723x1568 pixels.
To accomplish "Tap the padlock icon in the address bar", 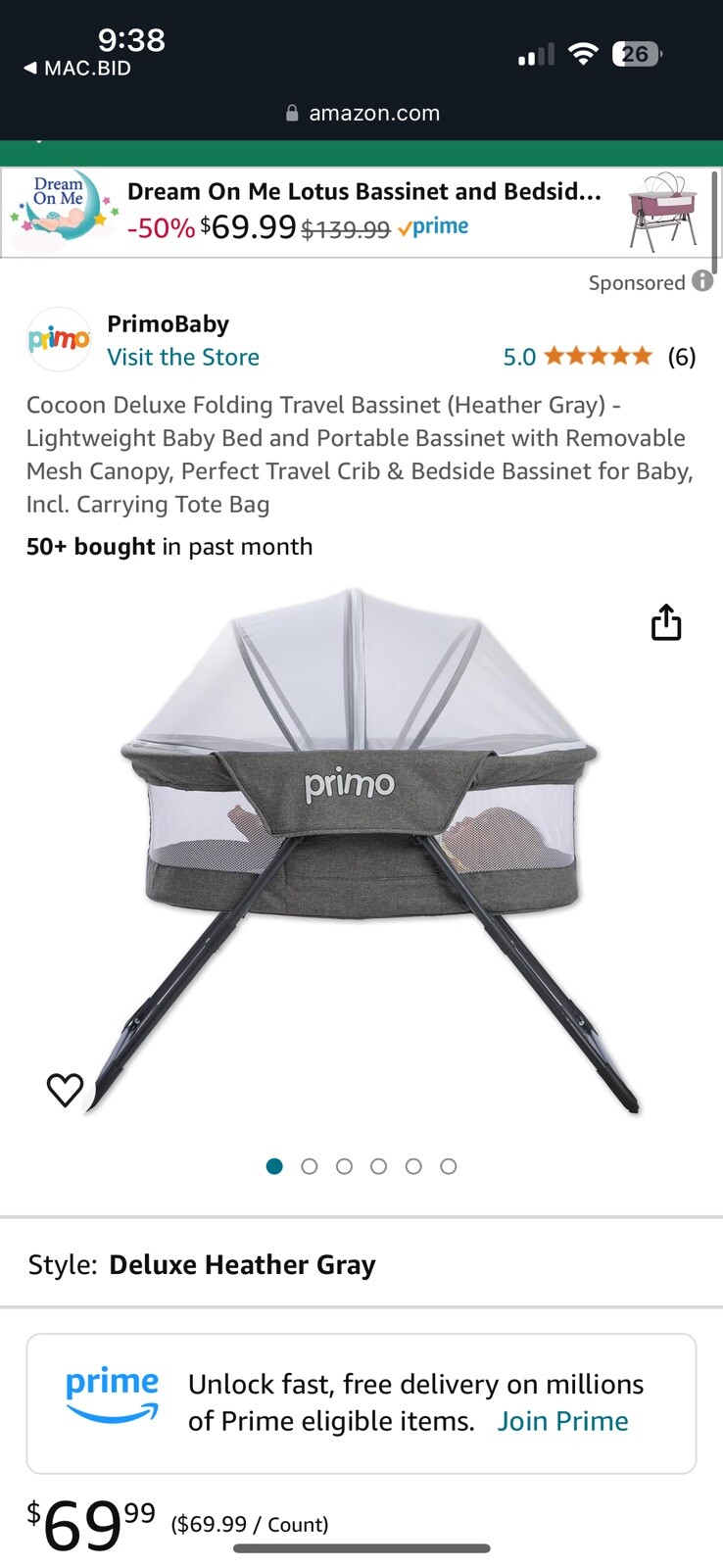I will 291,112.
